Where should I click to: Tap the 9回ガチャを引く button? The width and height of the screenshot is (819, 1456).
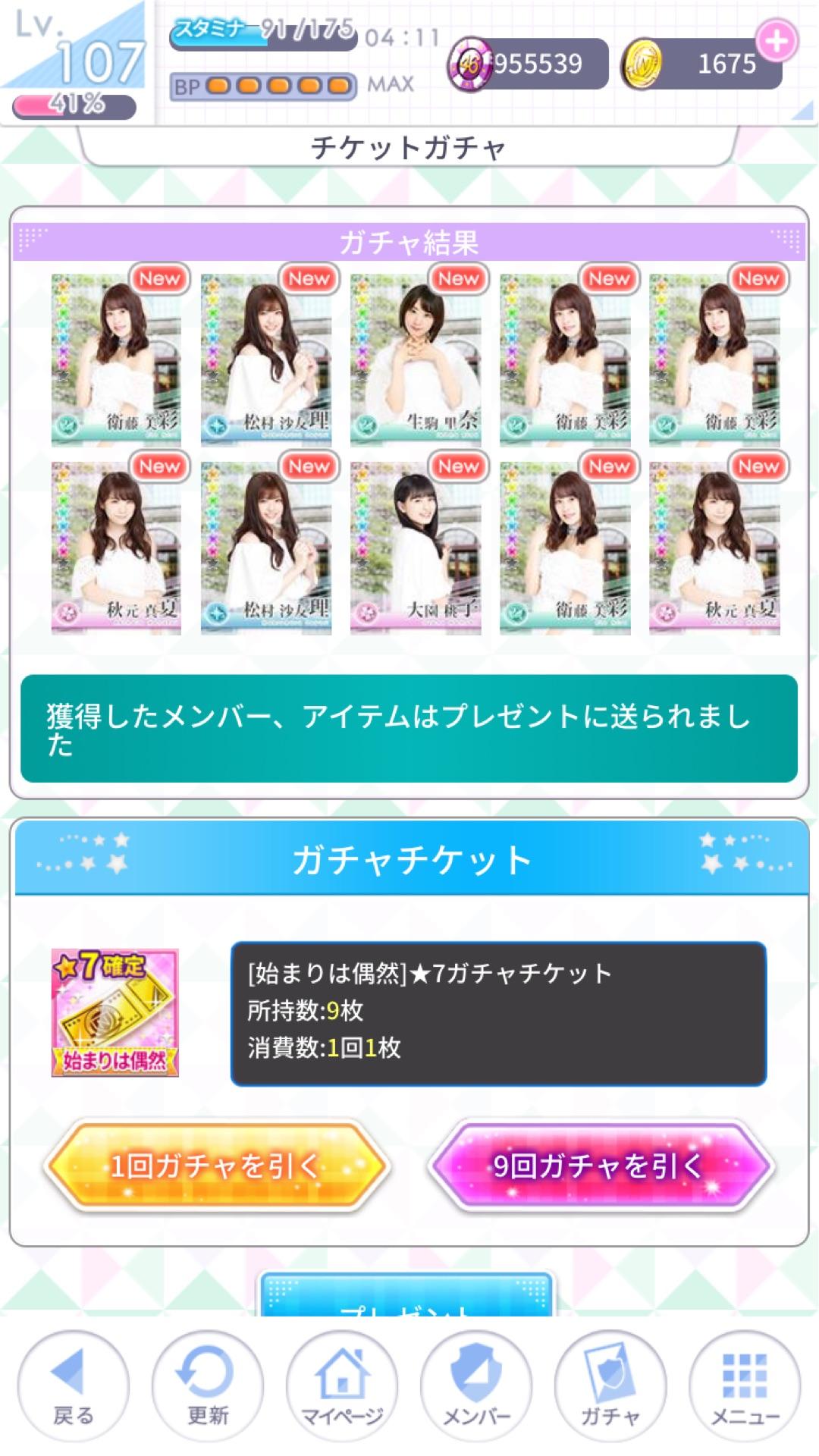pos(600,1166)
